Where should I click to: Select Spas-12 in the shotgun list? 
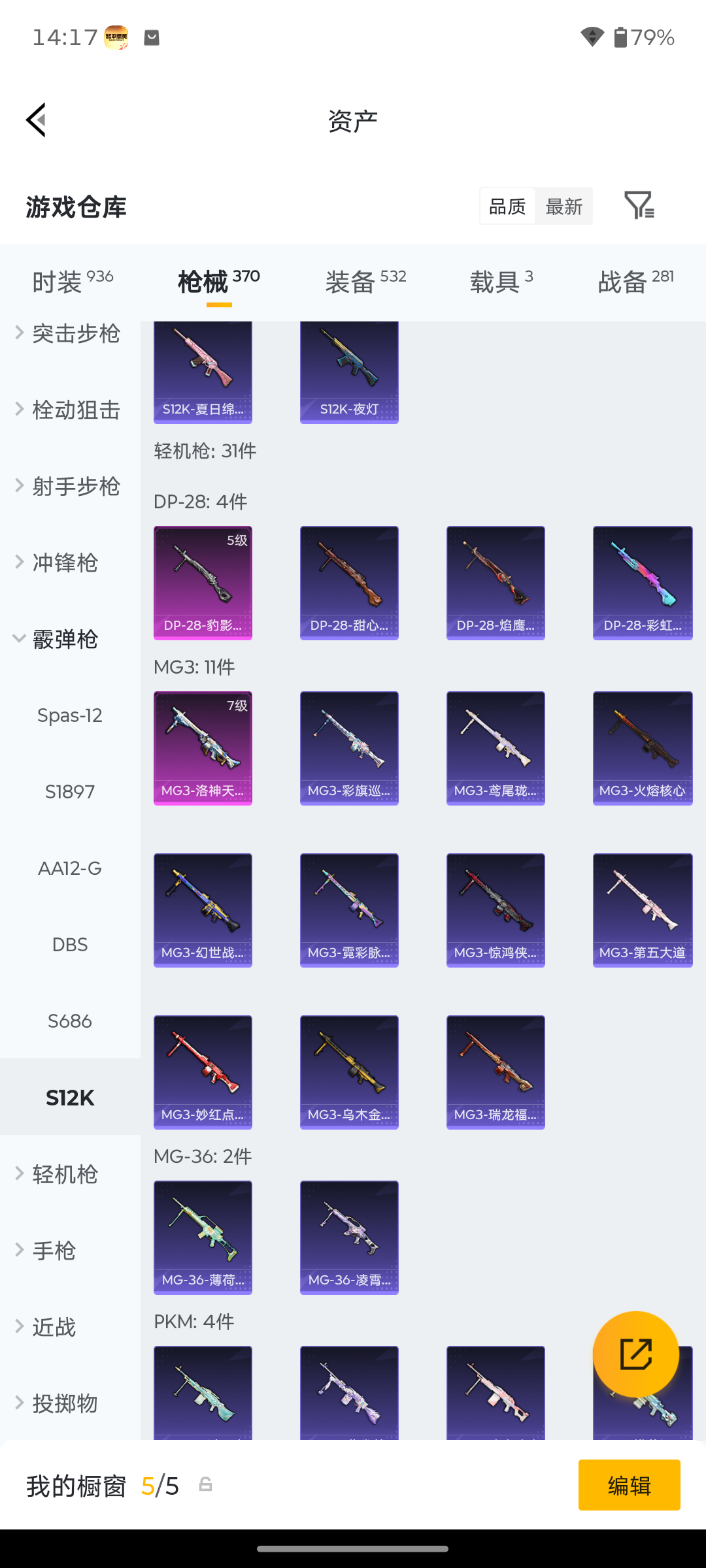[70, 715]
